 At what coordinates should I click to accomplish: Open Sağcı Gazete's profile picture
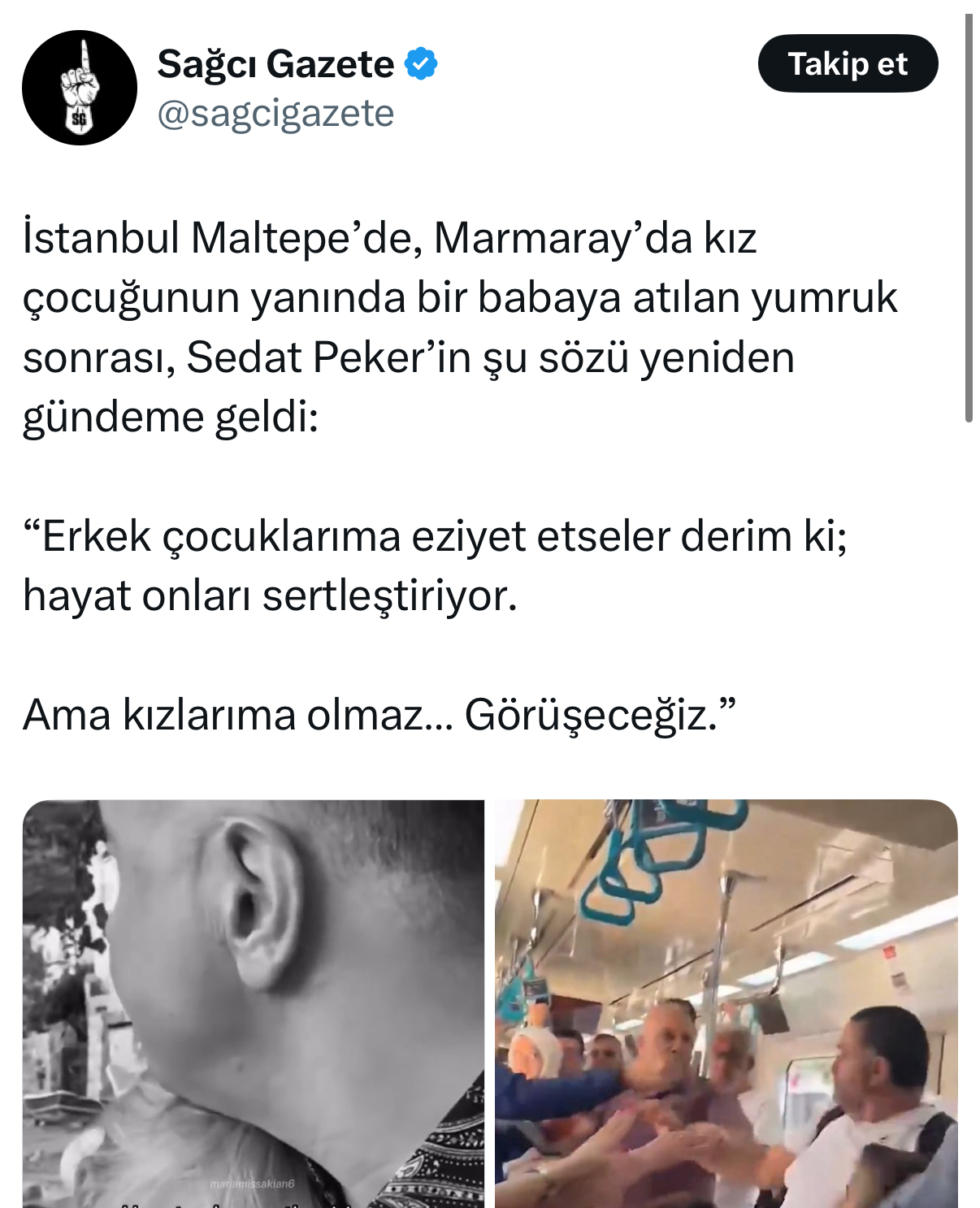[x=80, y=88]
